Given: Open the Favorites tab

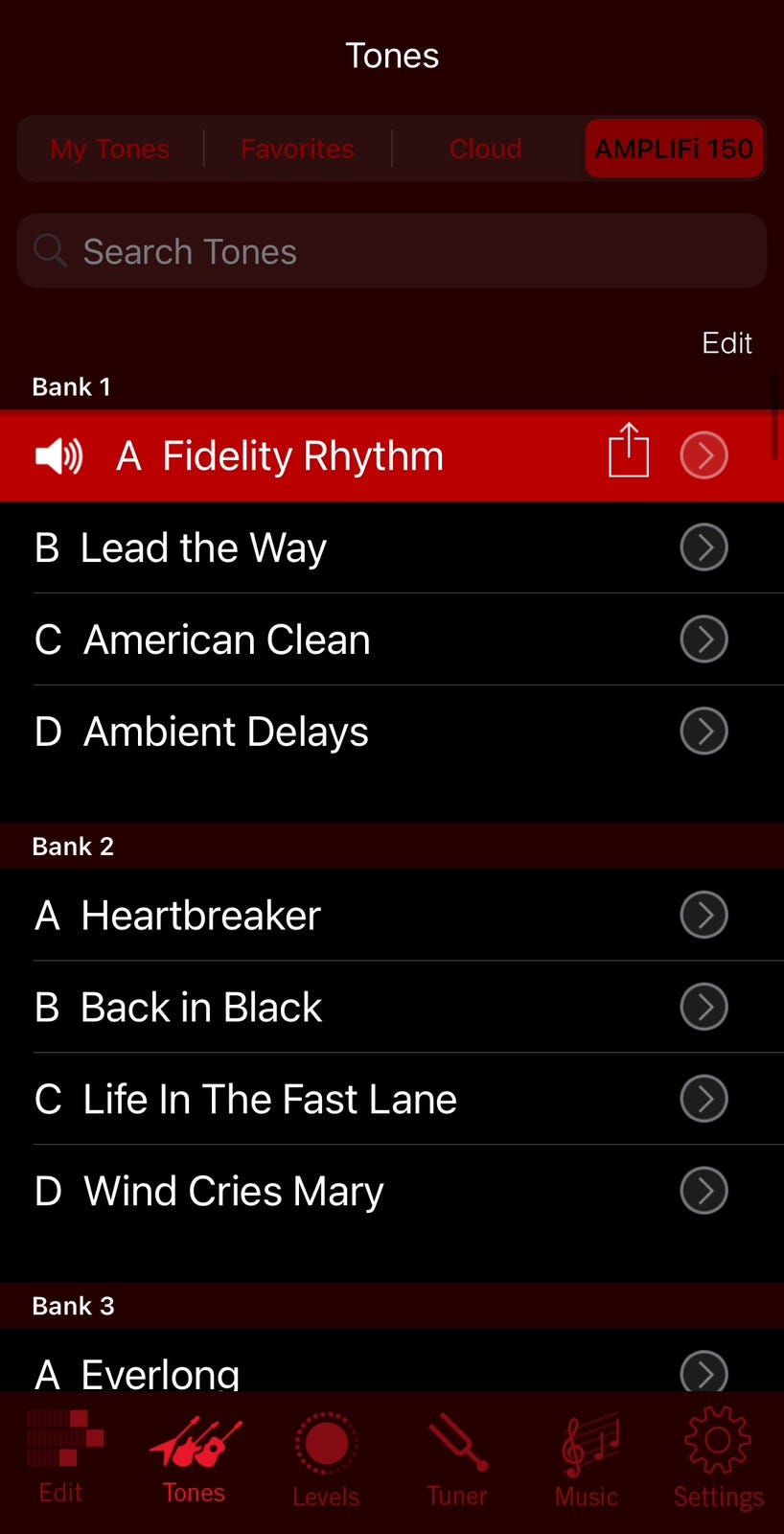Looking at the screenshot, I should point(297,149).
